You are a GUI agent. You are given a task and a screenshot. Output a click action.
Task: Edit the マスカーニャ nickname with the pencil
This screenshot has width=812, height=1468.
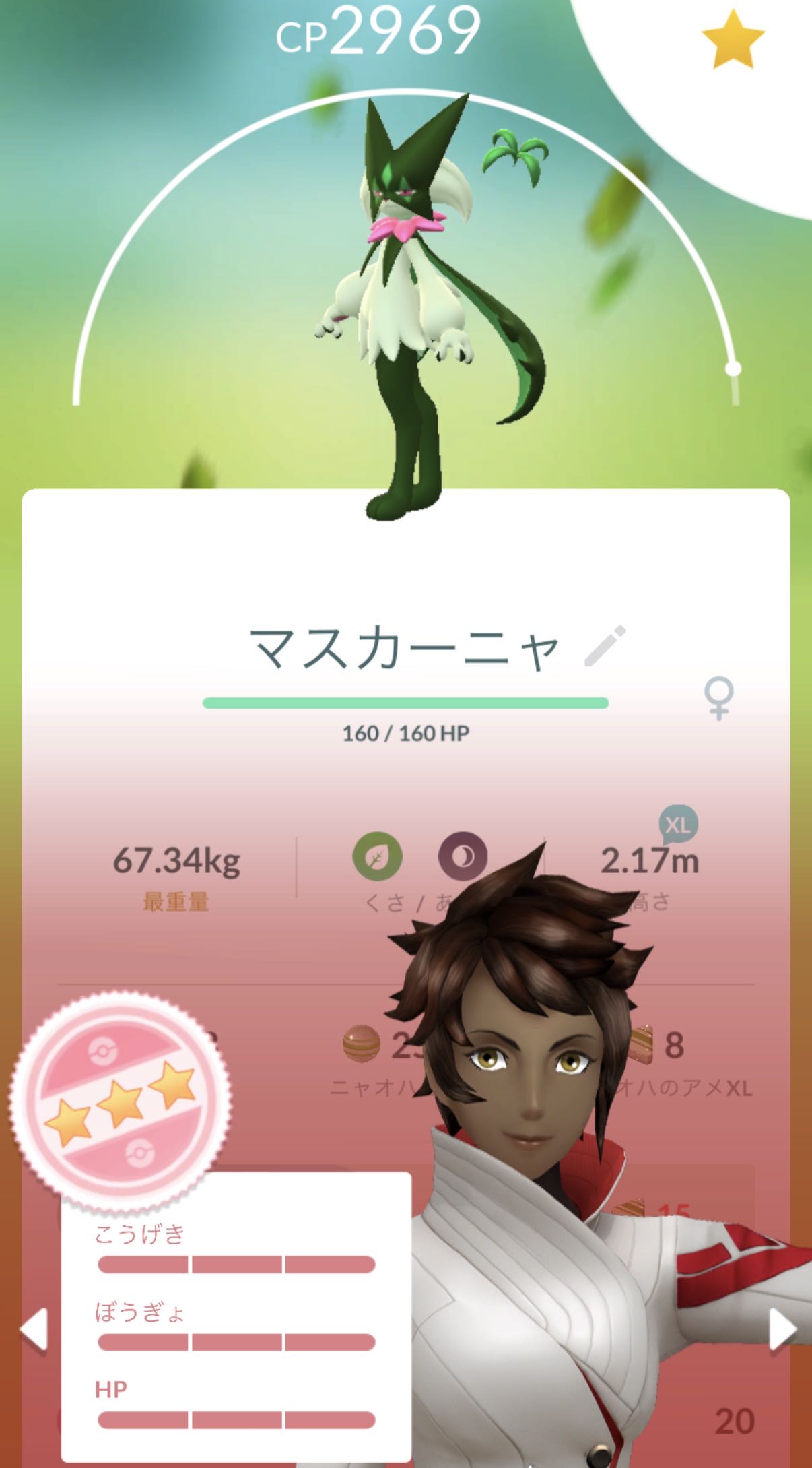coord(605,646)
